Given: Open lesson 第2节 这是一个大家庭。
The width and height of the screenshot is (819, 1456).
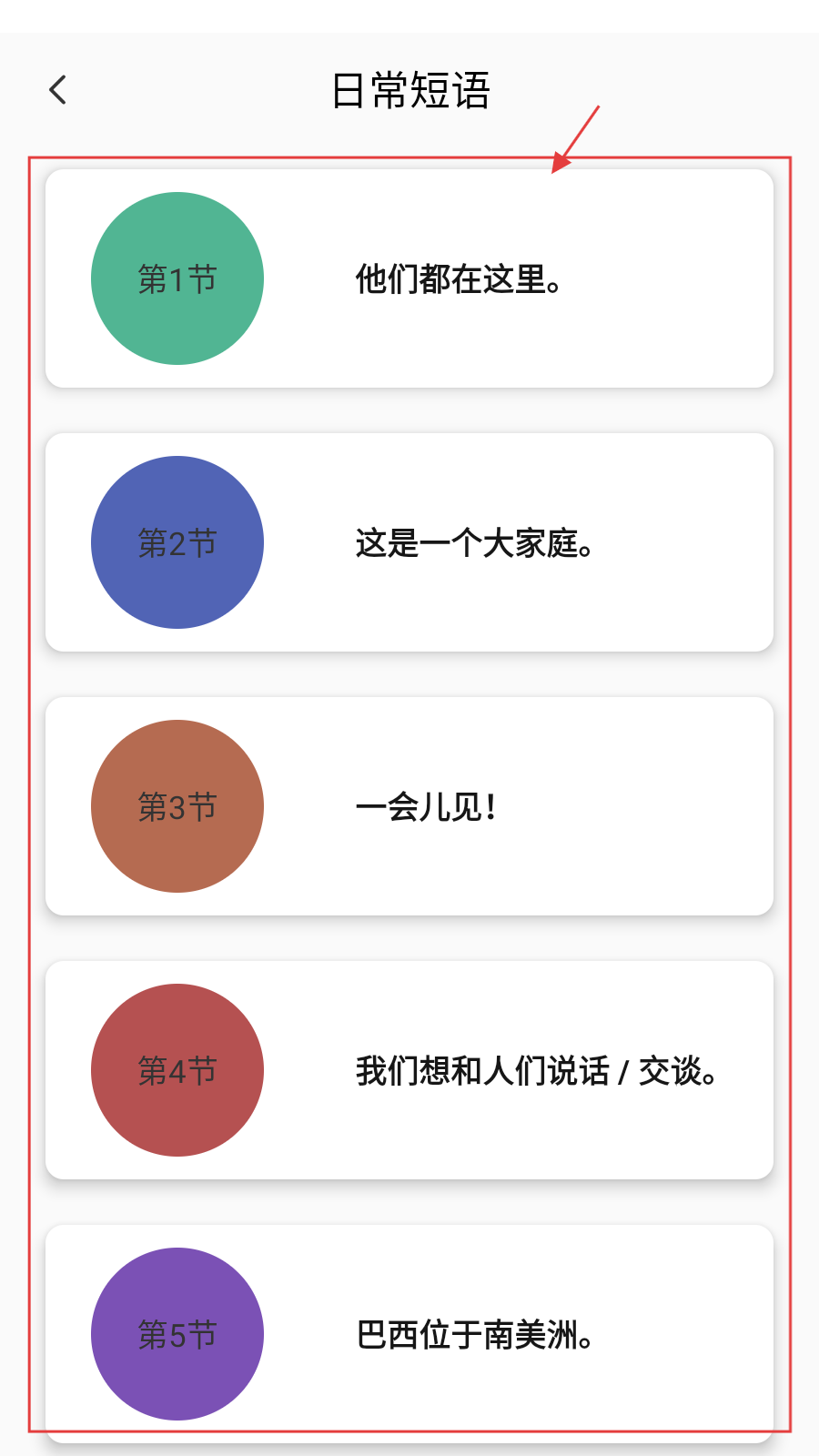Looking at the screenshot, I should pos(409,542).
